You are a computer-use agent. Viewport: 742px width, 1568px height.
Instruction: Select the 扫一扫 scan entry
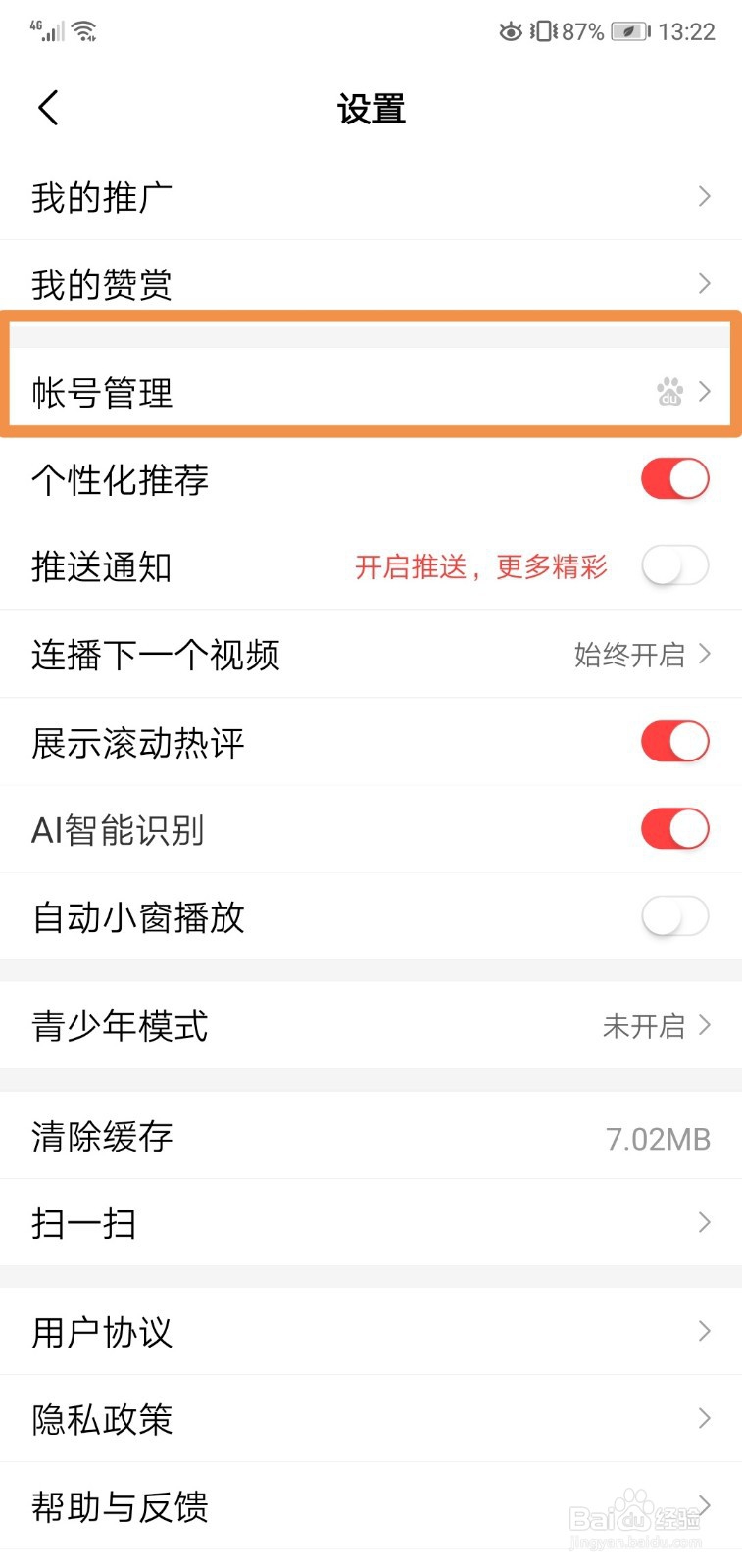(372, 1222)
